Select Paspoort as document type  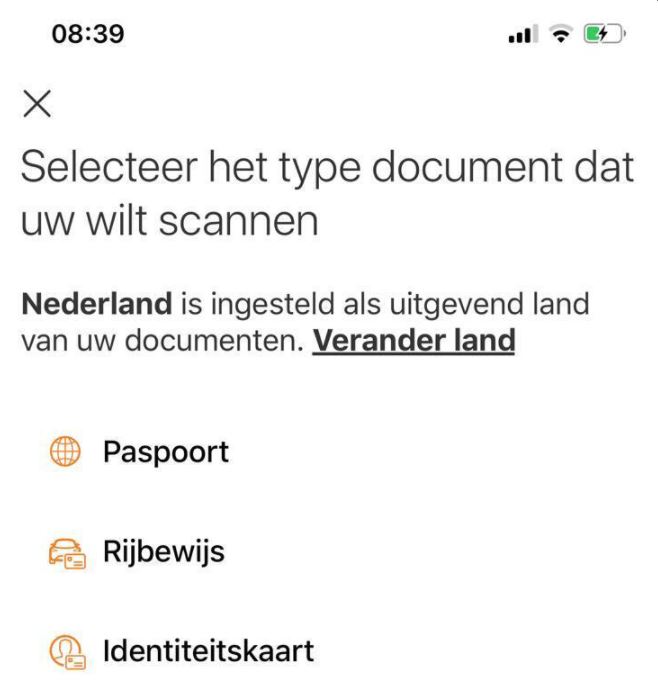coord(165,451)
